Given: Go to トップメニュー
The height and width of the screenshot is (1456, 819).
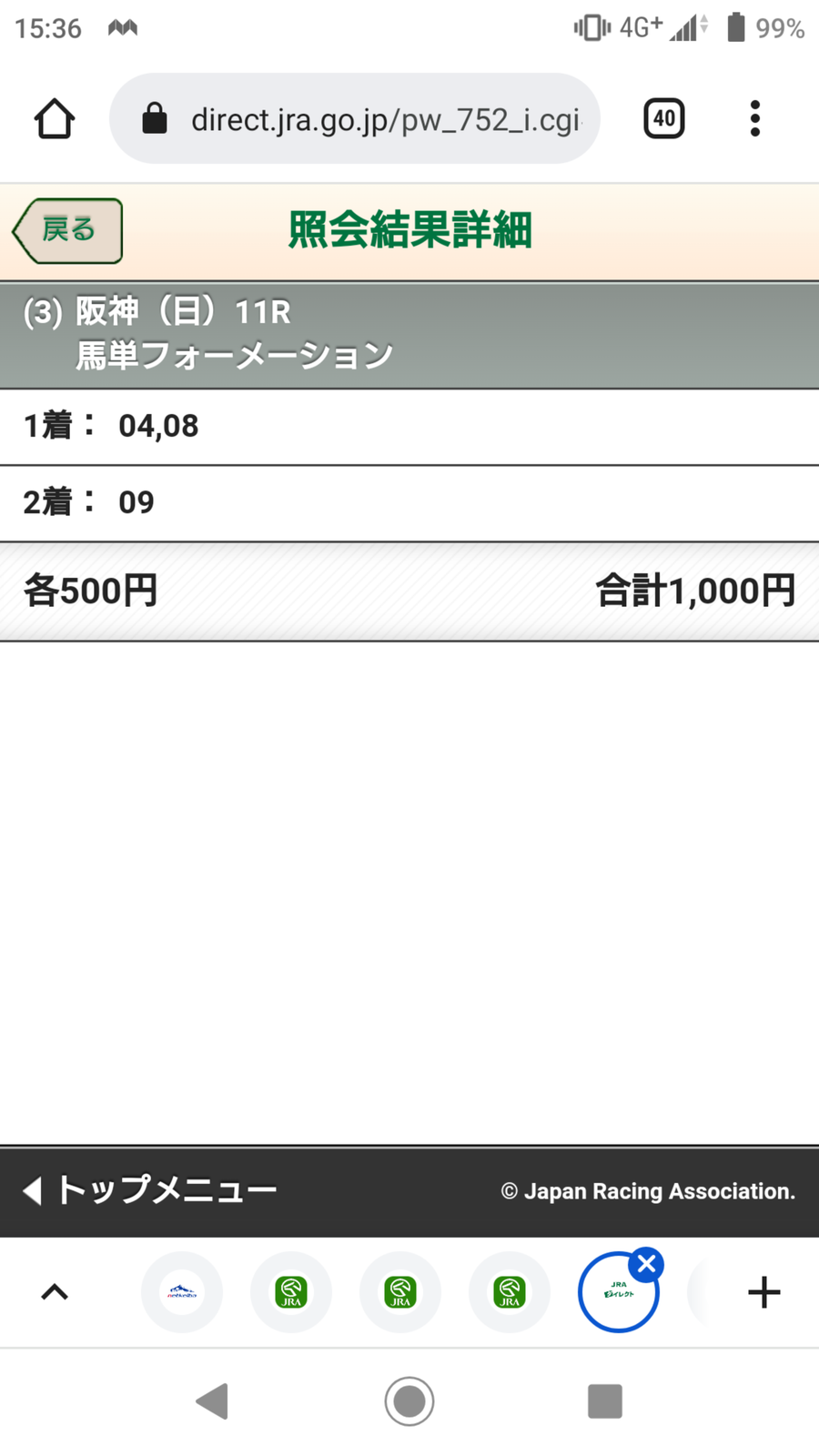Looking at the screenshot, I should coord(150,1190).
